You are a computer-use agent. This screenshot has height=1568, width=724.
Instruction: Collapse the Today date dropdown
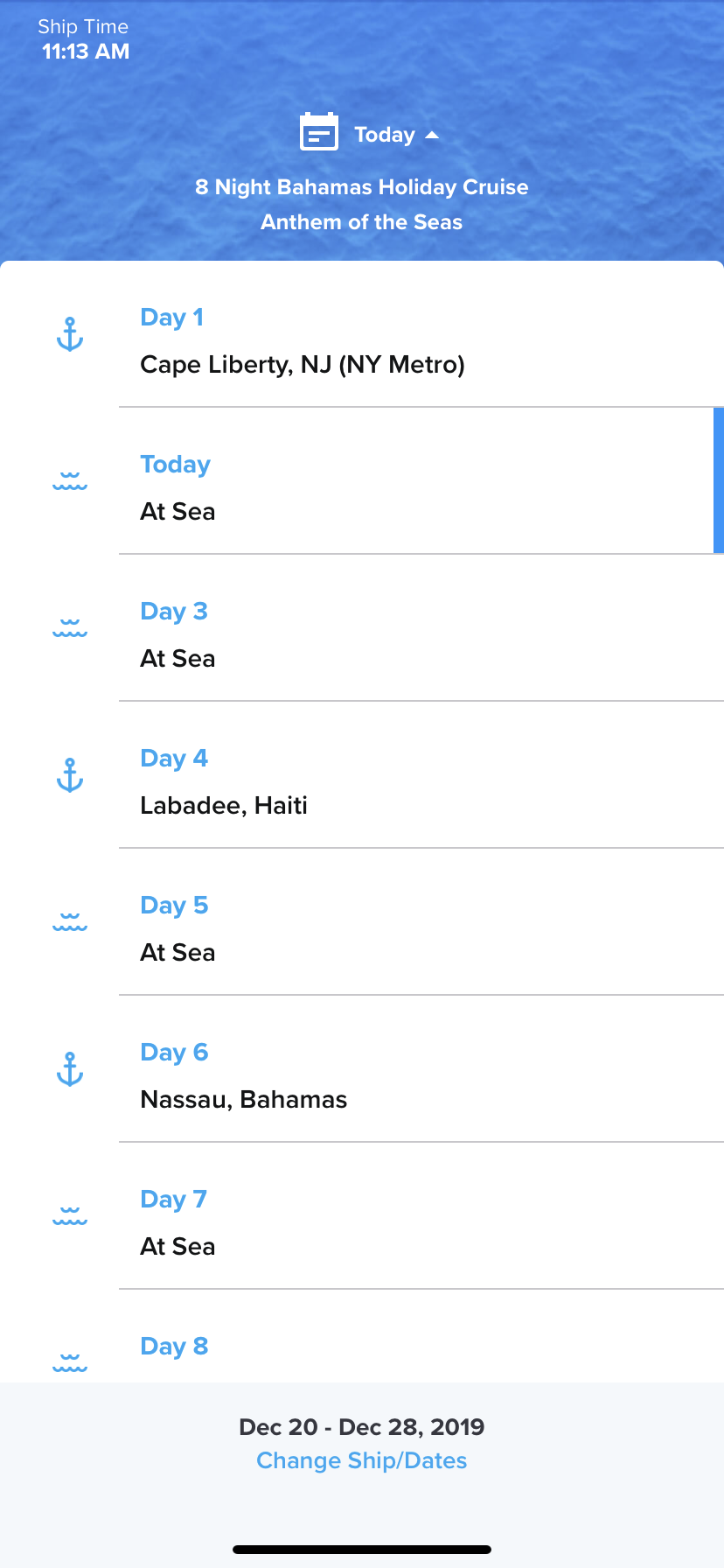pyautogui.click(x=369, y=134)
